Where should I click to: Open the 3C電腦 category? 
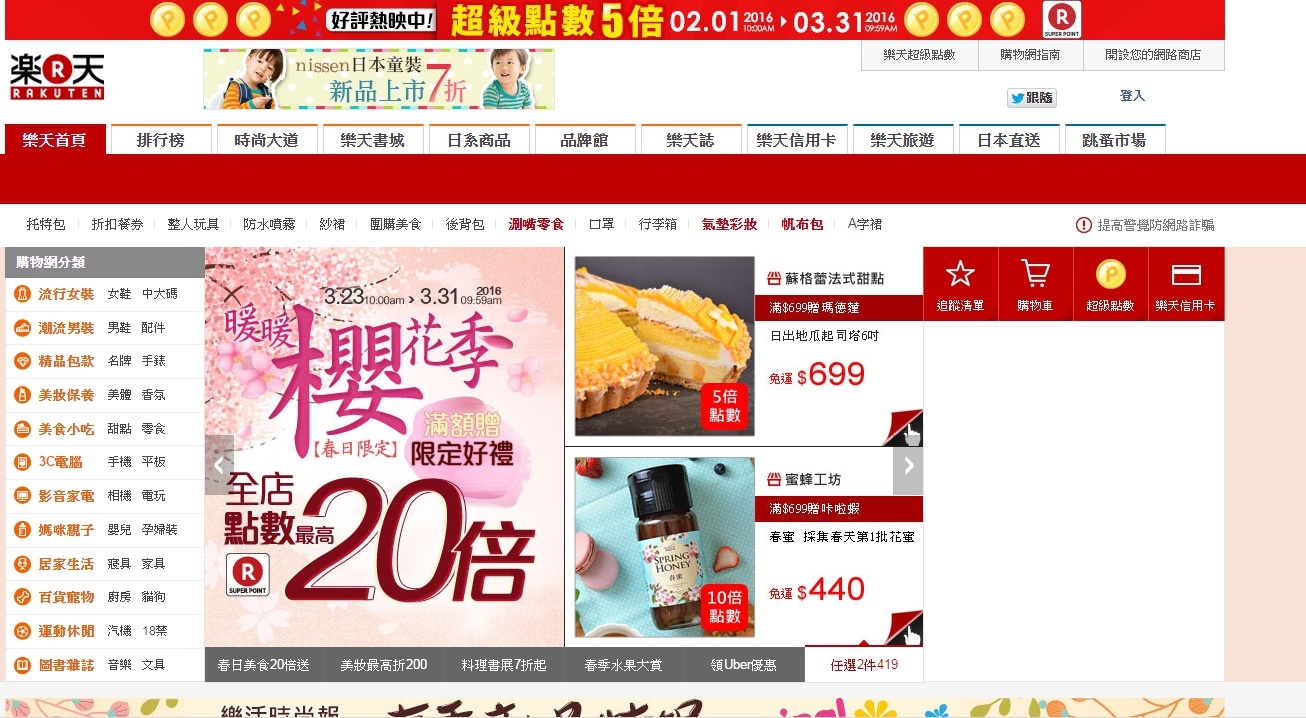[x=60, y=462]
